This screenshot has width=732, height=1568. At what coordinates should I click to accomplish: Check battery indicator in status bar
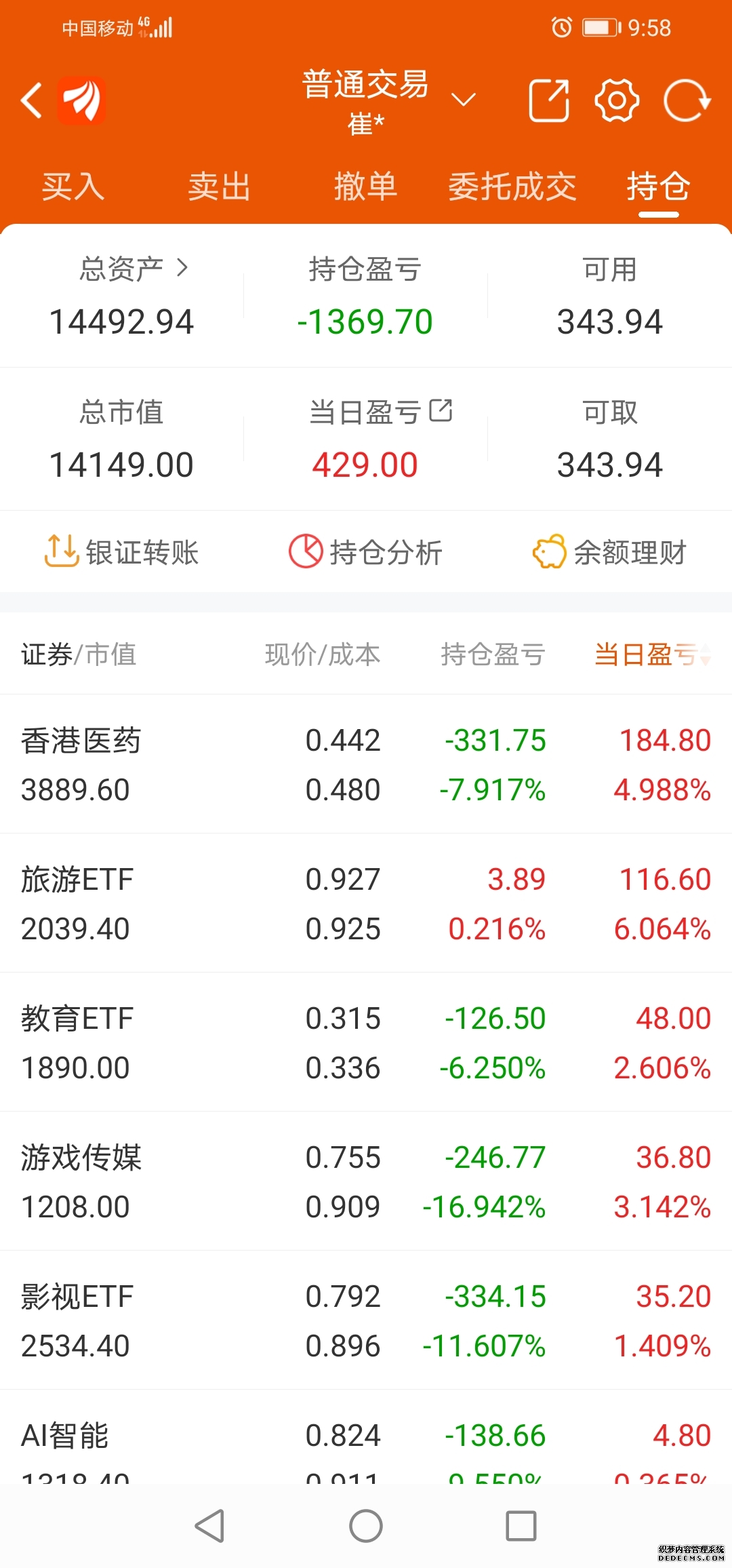click(598, 28)
